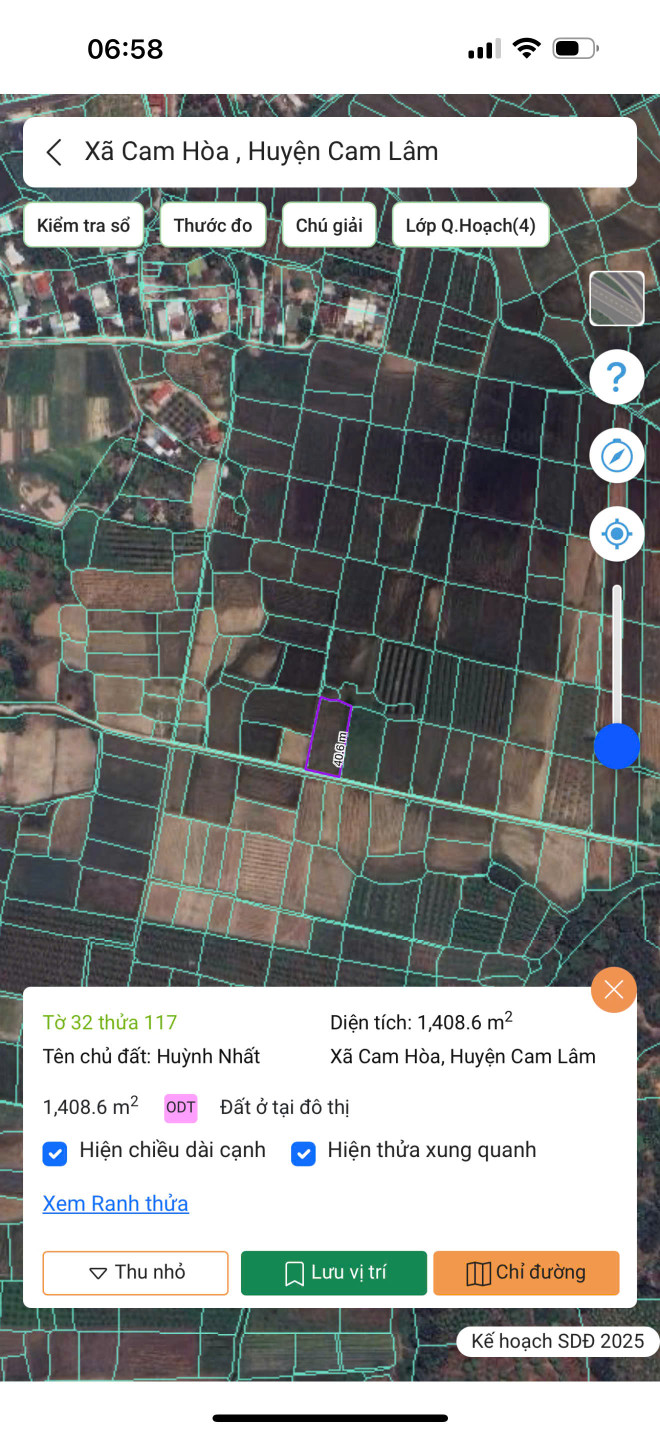This screenshot has height=1434, width=660.
Task: Open Chú giải legend
Action: (329, 226)
